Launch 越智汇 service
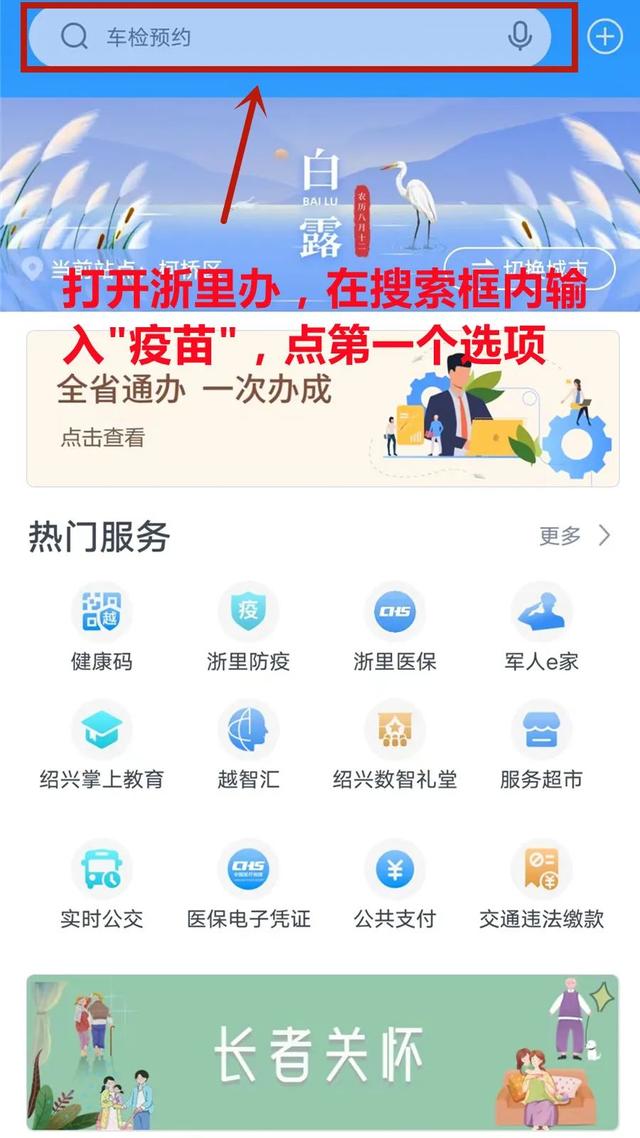 (x=248, y=745)
